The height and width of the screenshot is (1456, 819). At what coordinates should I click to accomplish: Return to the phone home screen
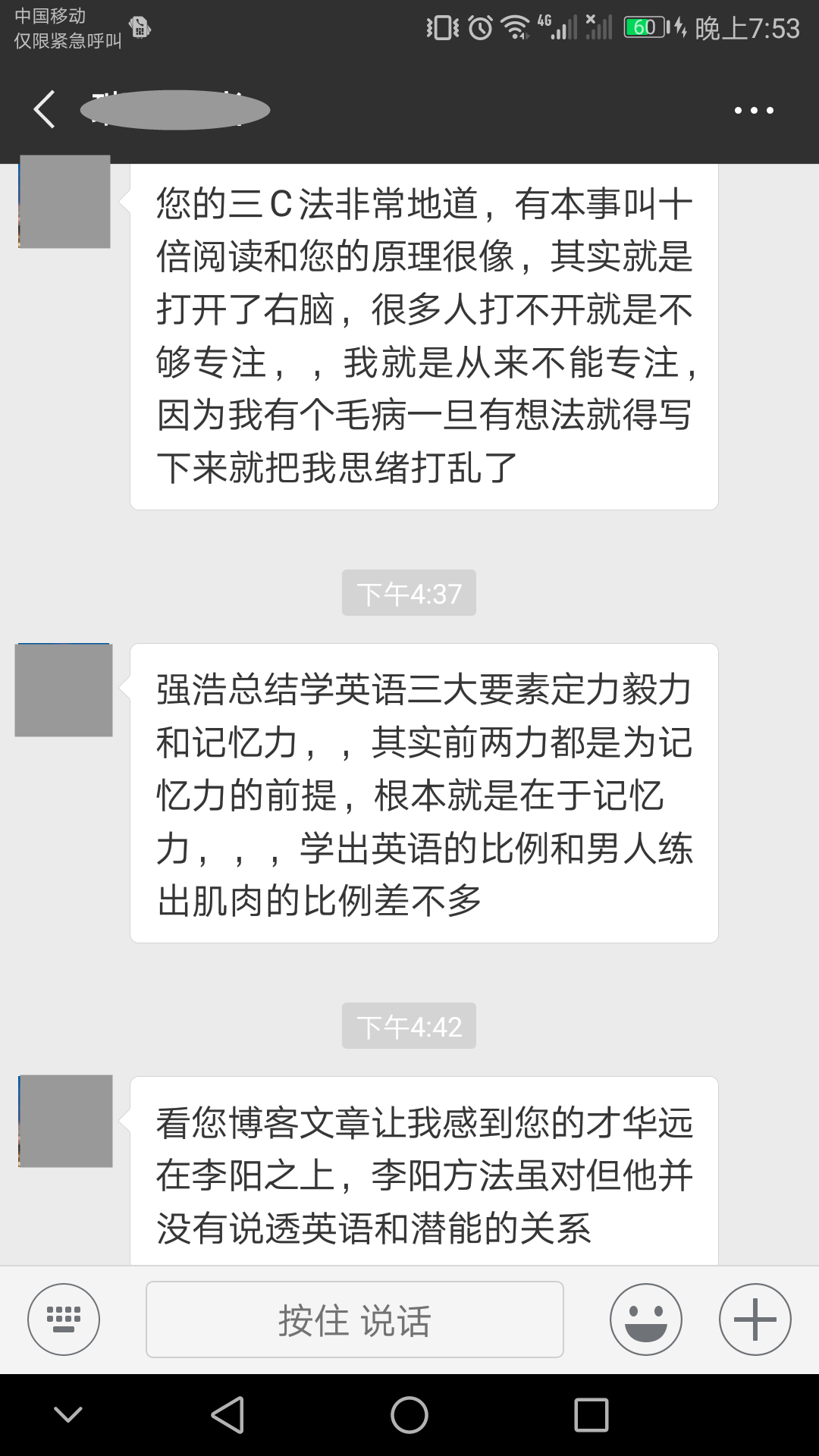tap(409, 1415)
